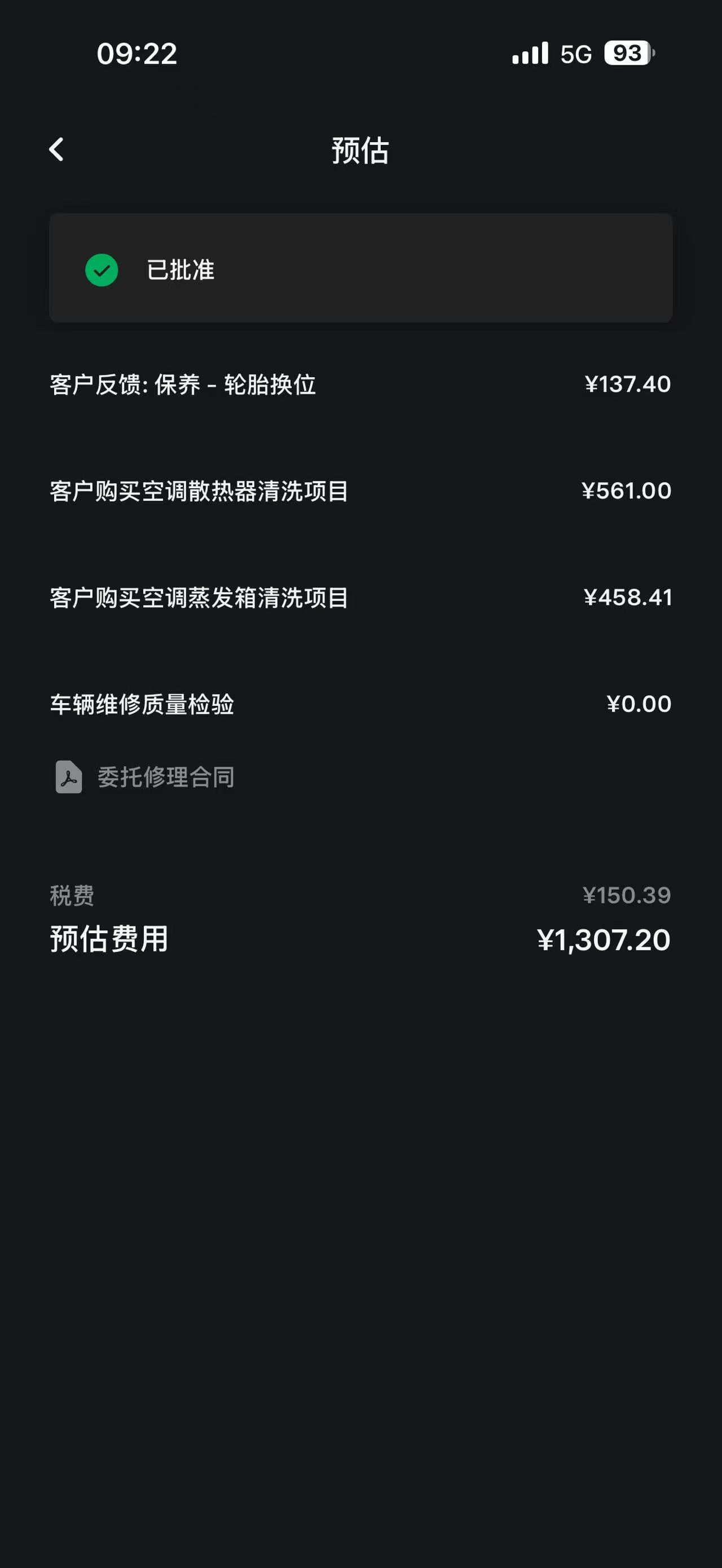Select the 预估 title header
722x1568 pixels.
(360, 151)
